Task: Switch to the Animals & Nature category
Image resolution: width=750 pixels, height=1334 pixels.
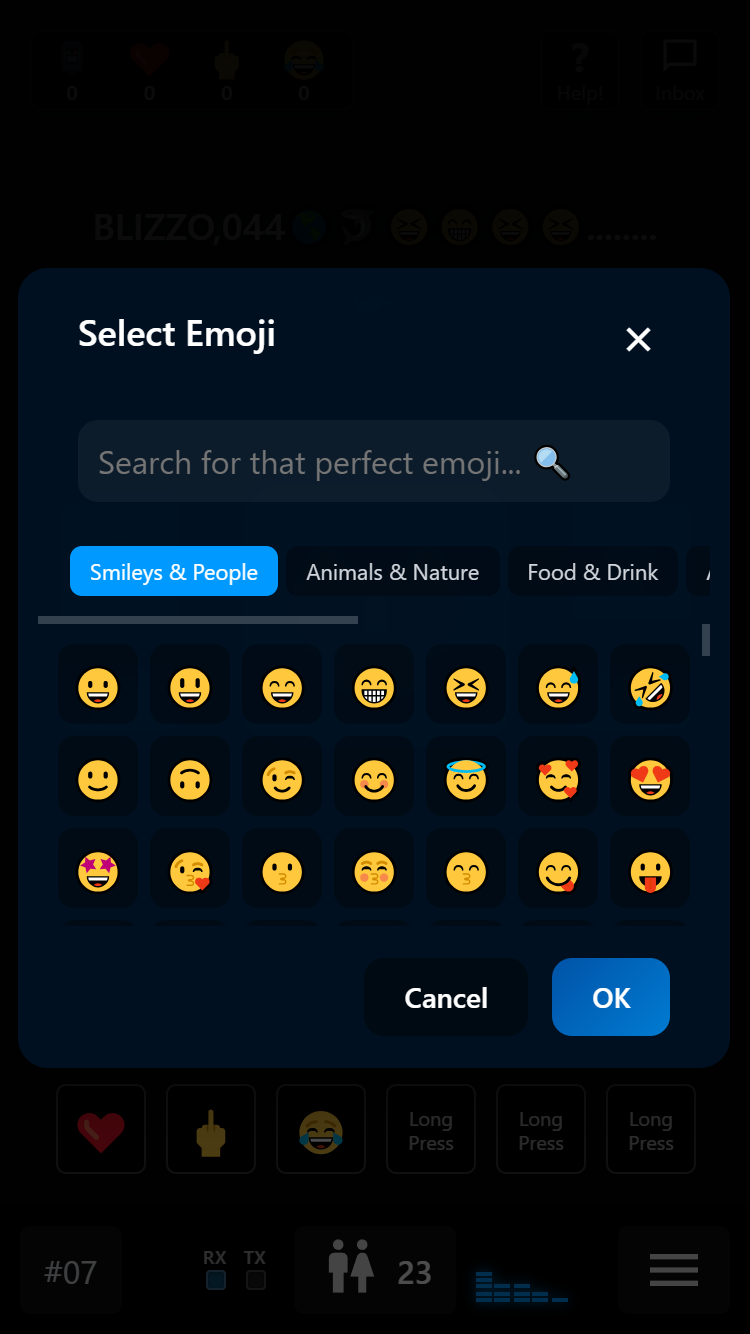Action: point(392,571)
